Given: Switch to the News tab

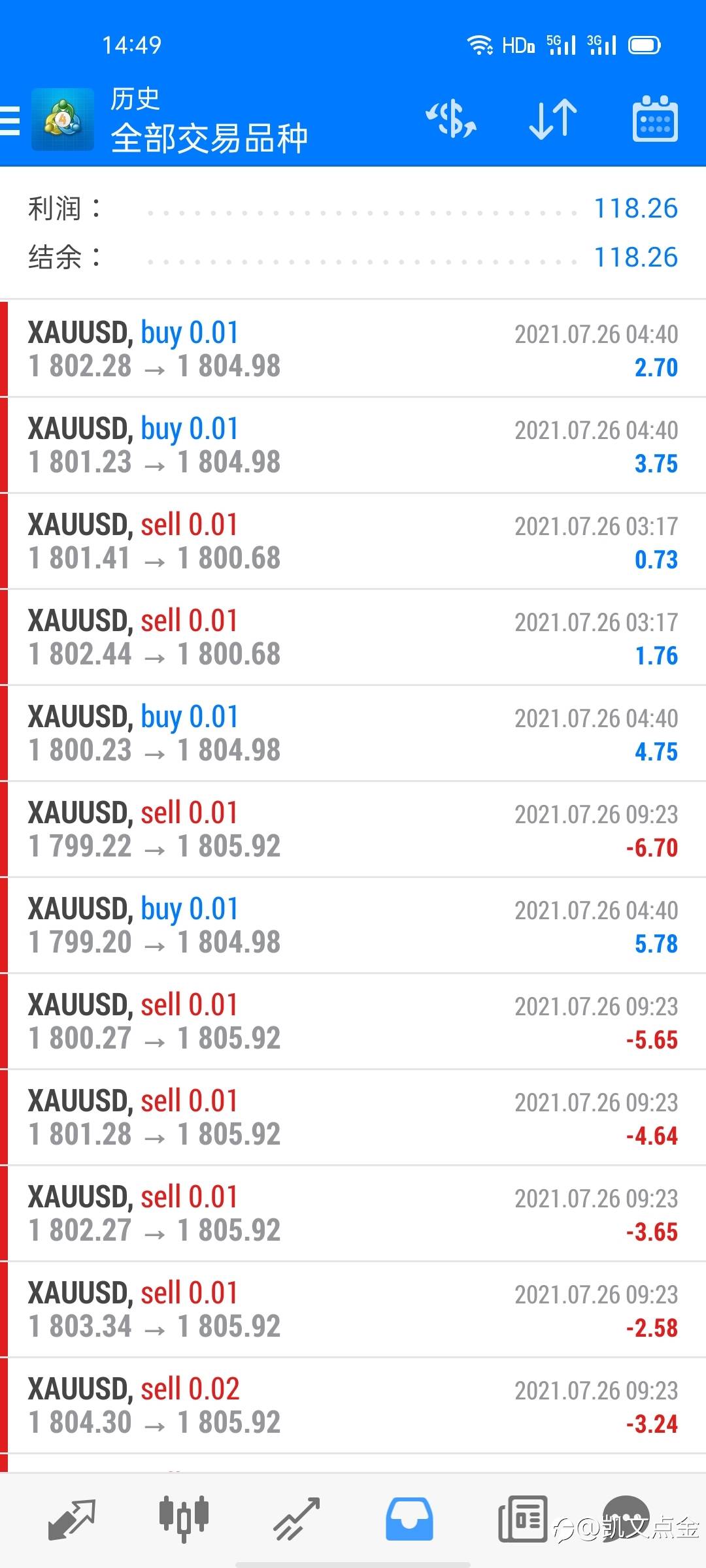Looking at the screenshot, I should click(x=522, y=1520).
